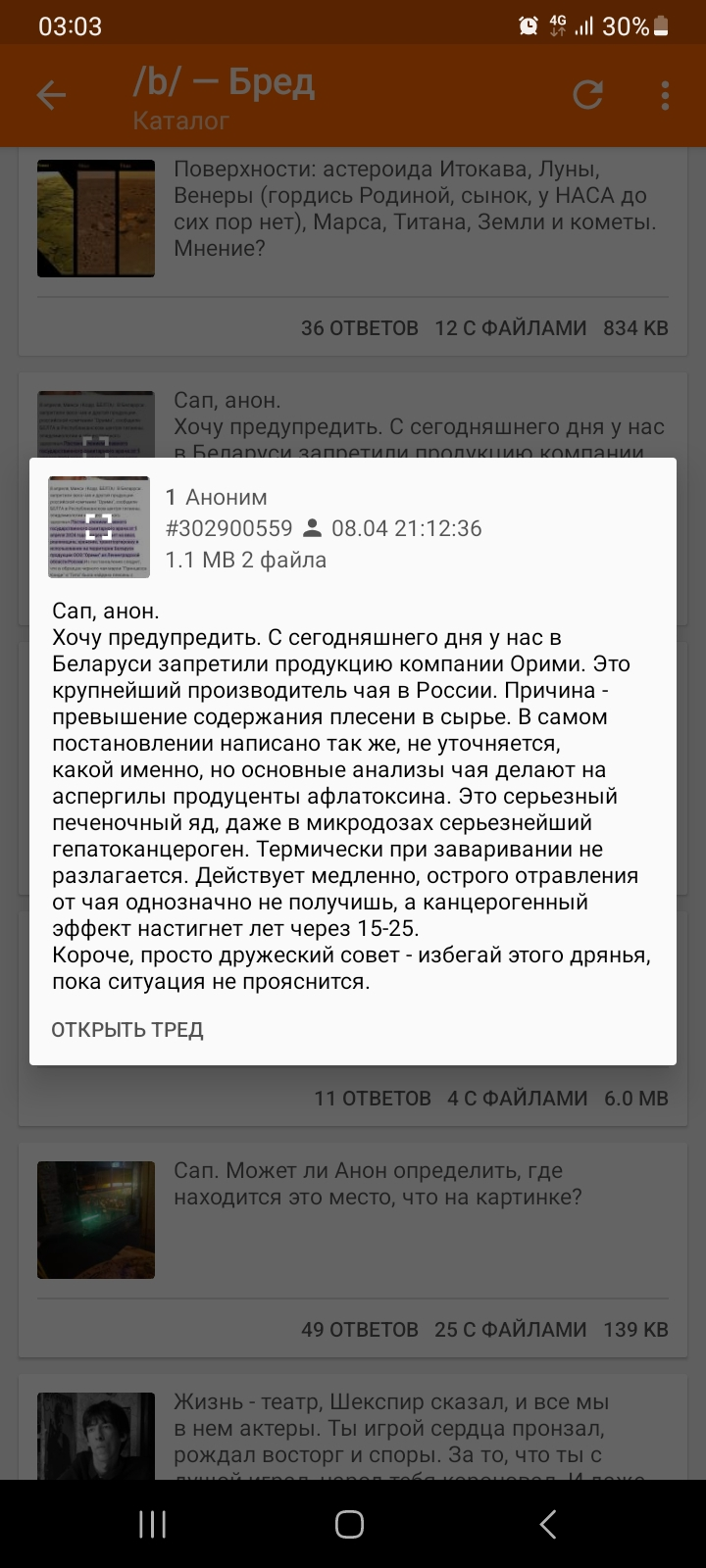The image size is (706, 1568).
Task: Open recent apps from the navigation bar
Action: pyautogui.click(x=153, y=1524)
